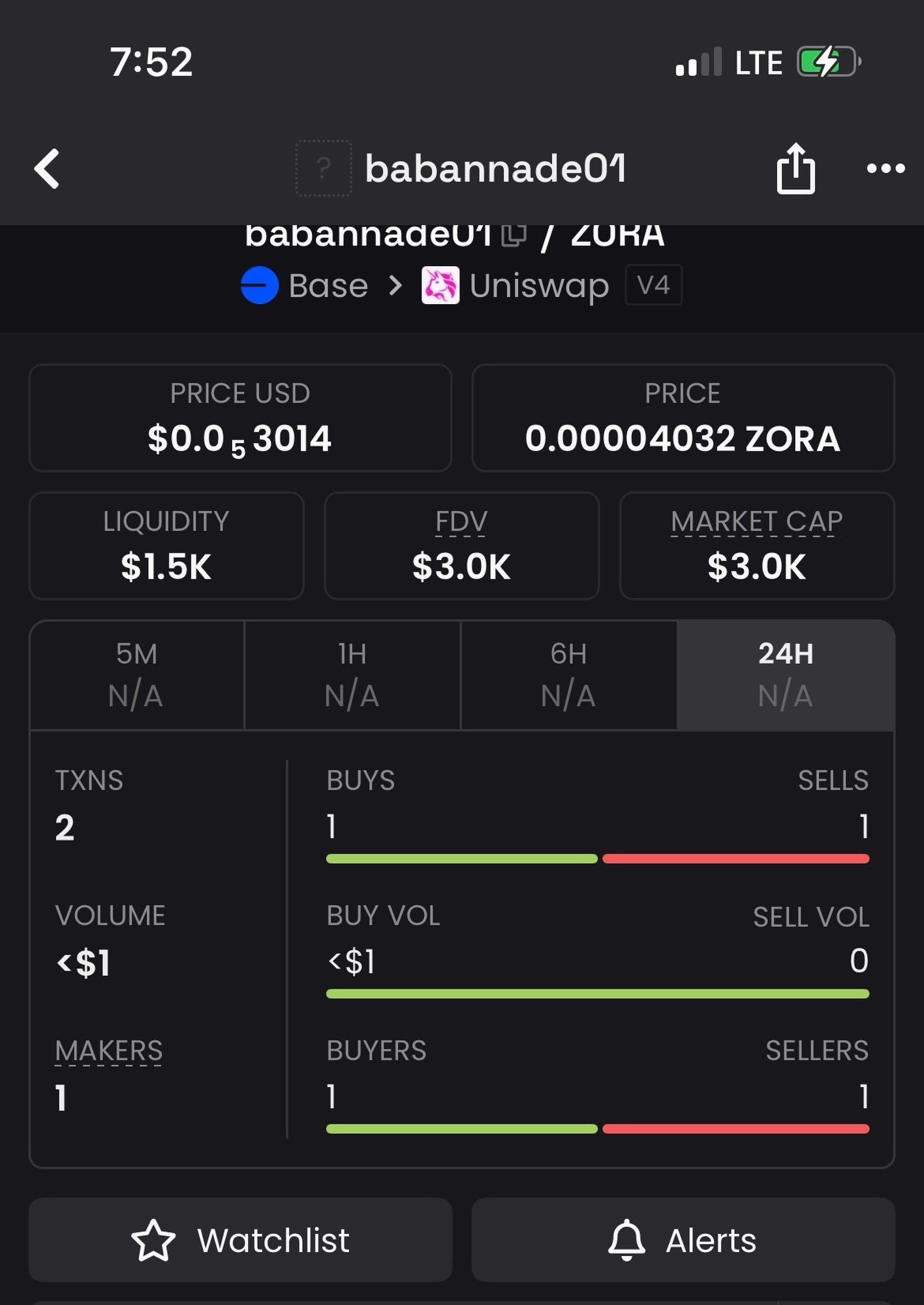Switch to the 5M timeframe
Viewport: 924px width, 1305px height.
click(x=136, y=675)
